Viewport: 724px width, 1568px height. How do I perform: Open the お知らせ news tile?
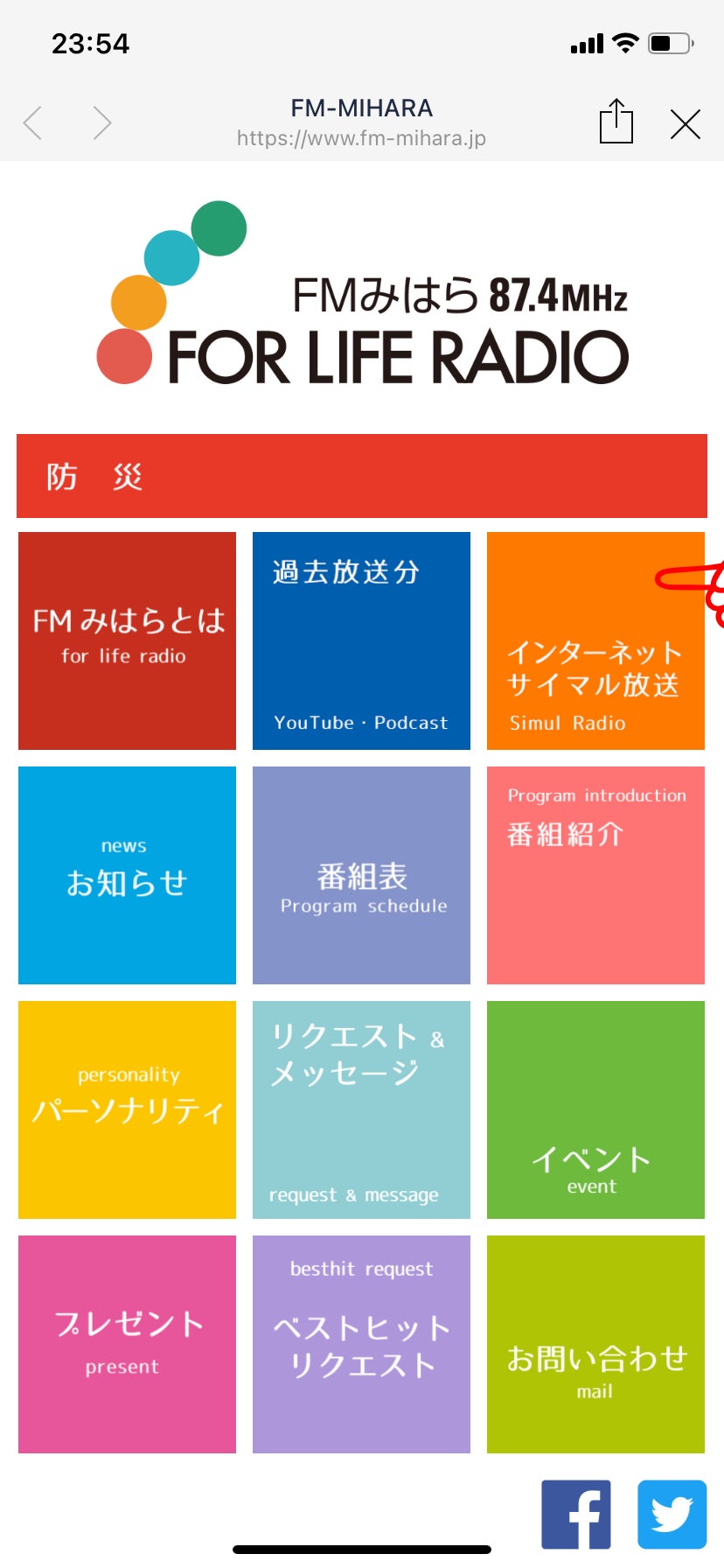(x=127, y=875)
